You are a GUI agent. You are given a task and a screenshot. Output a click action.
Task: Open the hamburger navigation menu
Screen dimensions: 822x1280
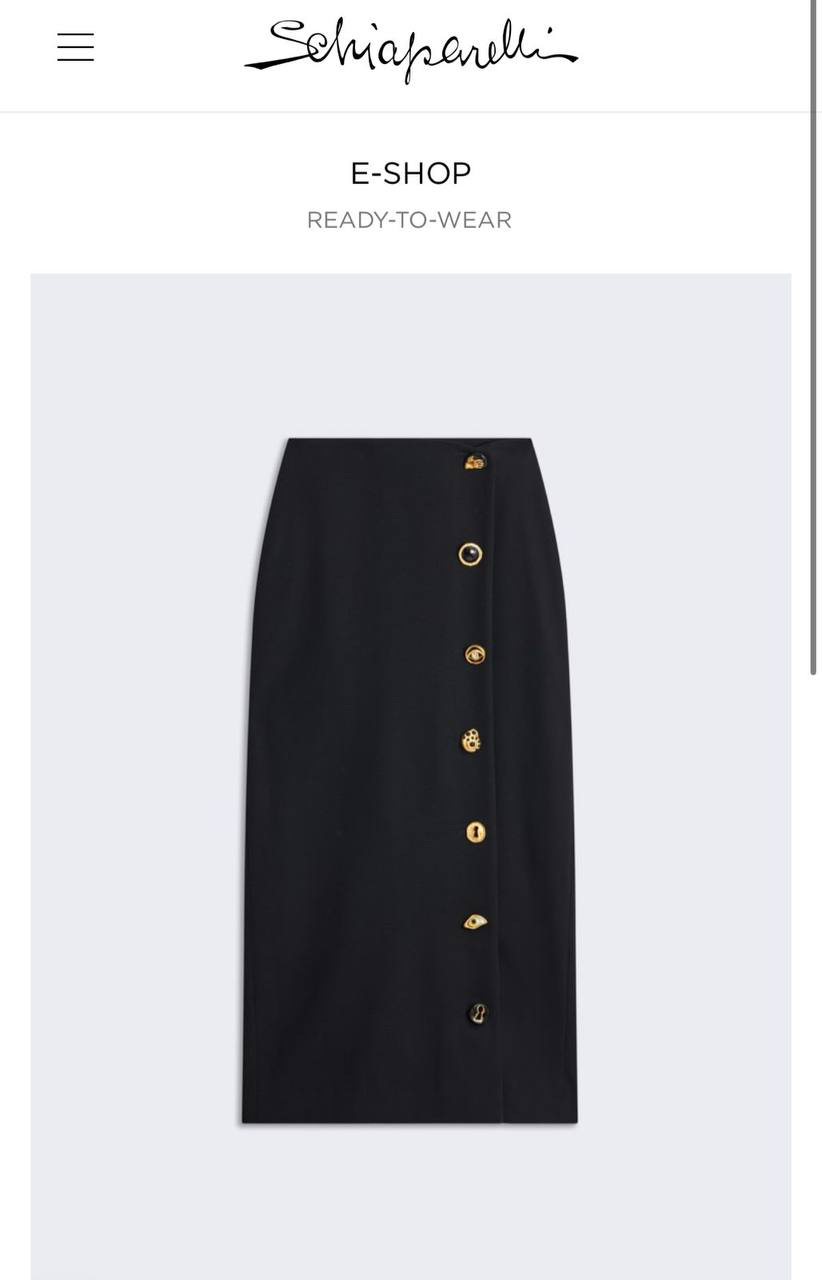[75, 47]
